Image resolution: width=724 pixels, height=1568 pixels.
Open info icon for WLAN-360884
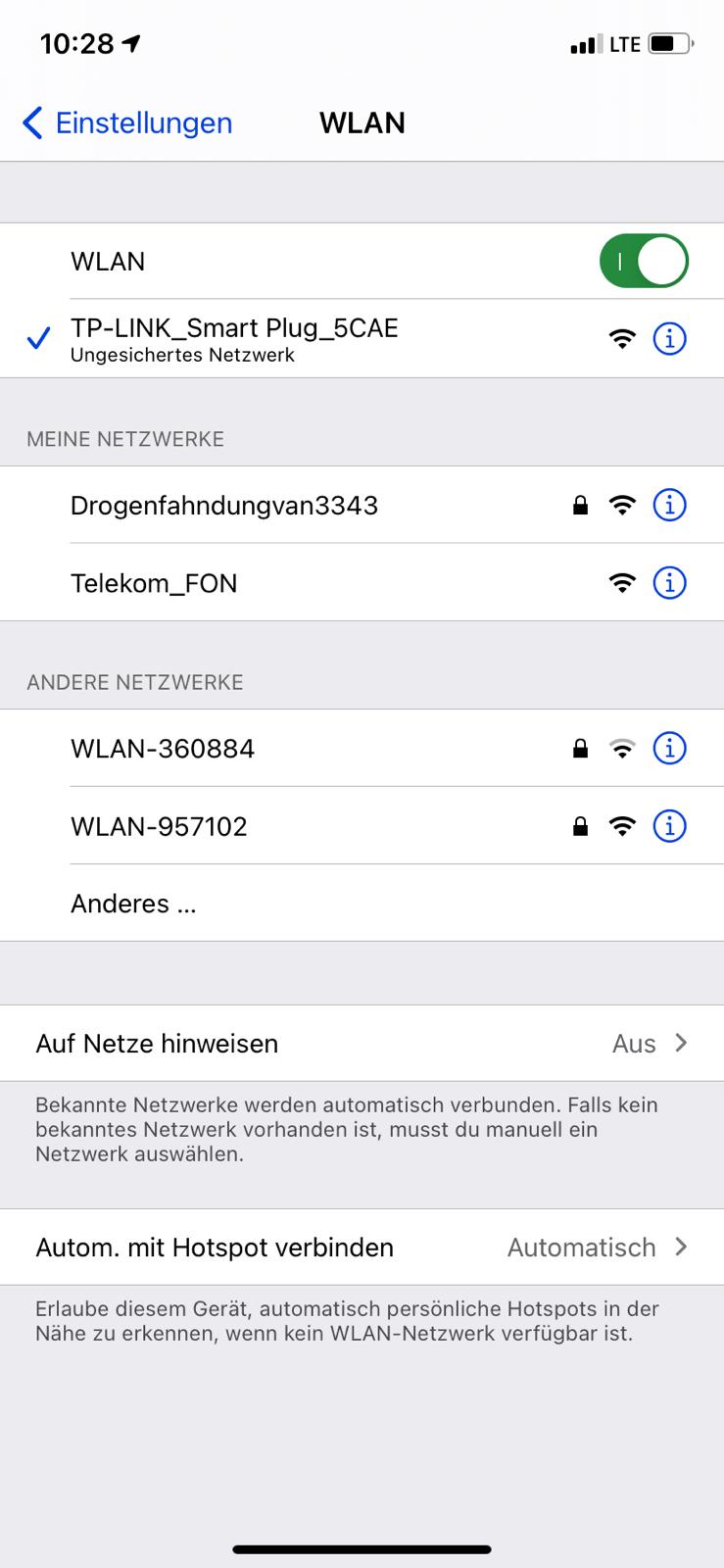[x=669, y=749]
